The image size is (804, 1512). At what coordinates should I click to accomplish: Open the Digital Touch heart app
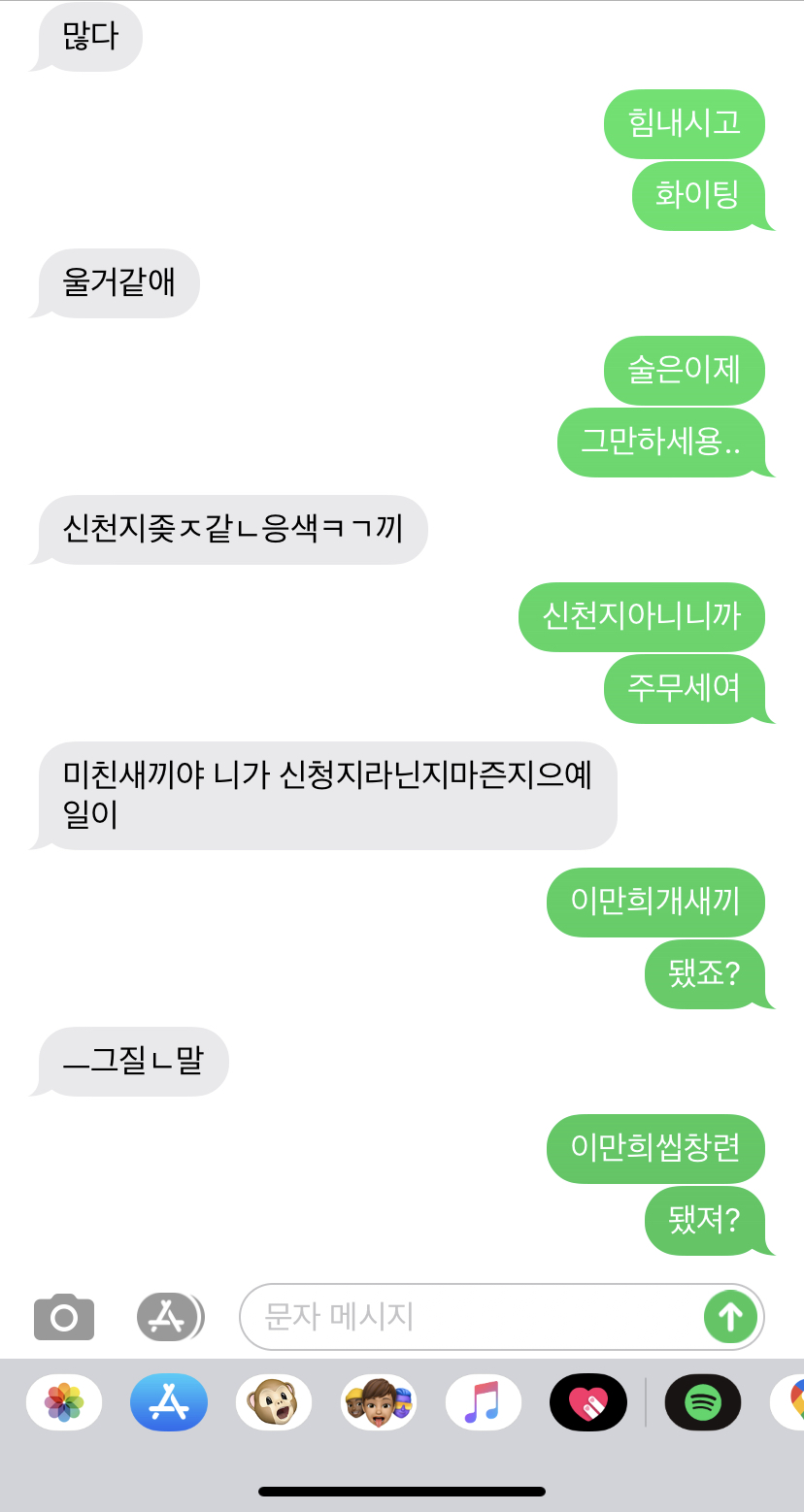[x=588, y=1402]
